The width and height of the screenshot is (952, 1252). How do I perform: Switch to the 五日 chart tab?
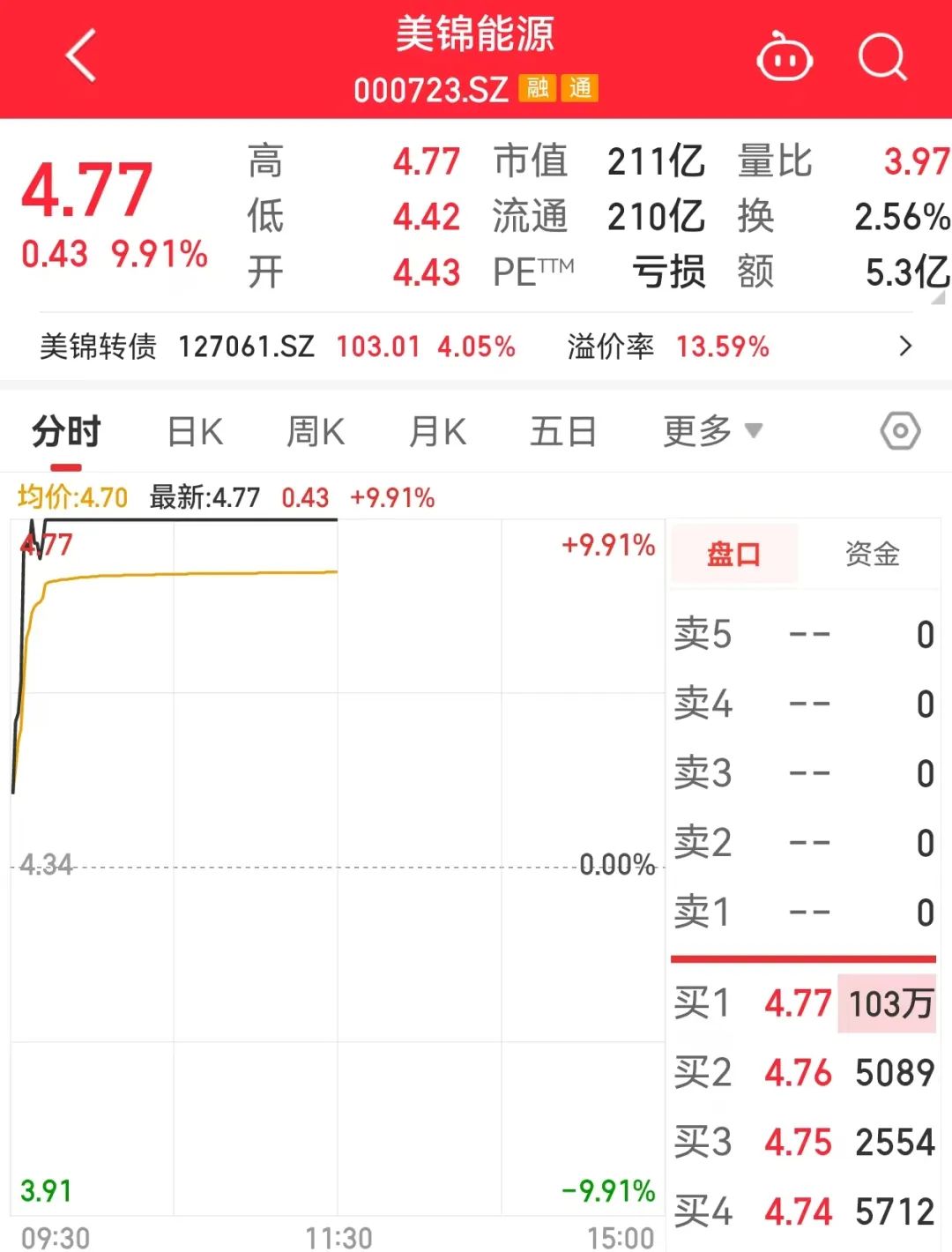tap(562, 433)
